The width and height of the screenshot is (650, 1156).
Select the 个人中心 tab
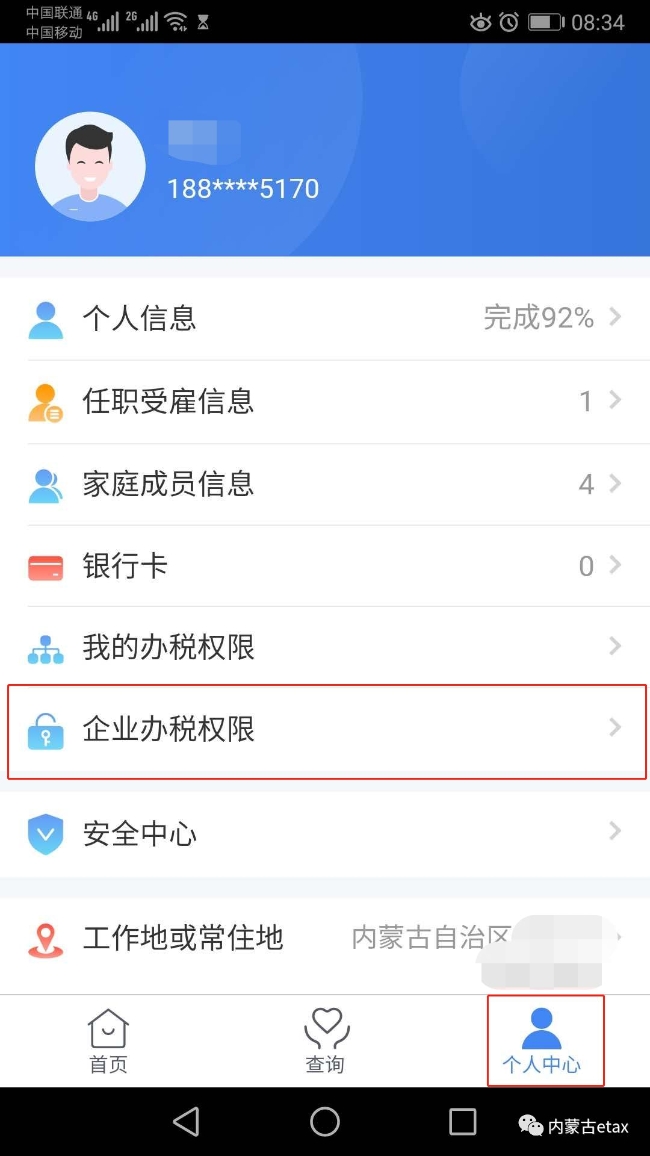pyautogui.click(x=542, y=1040)
